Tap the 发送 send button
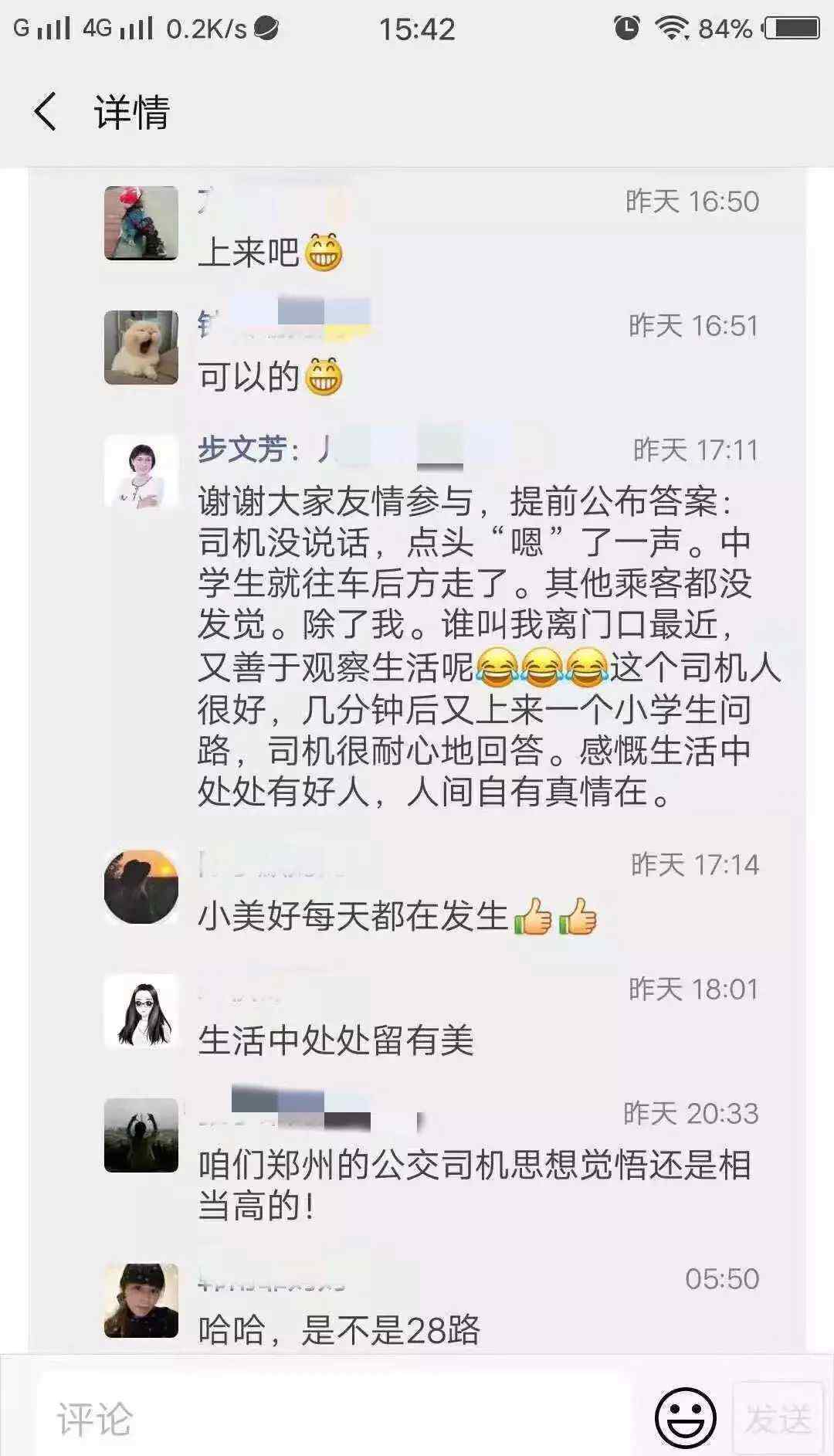834x1456 pixels. tap(778, 1418)
